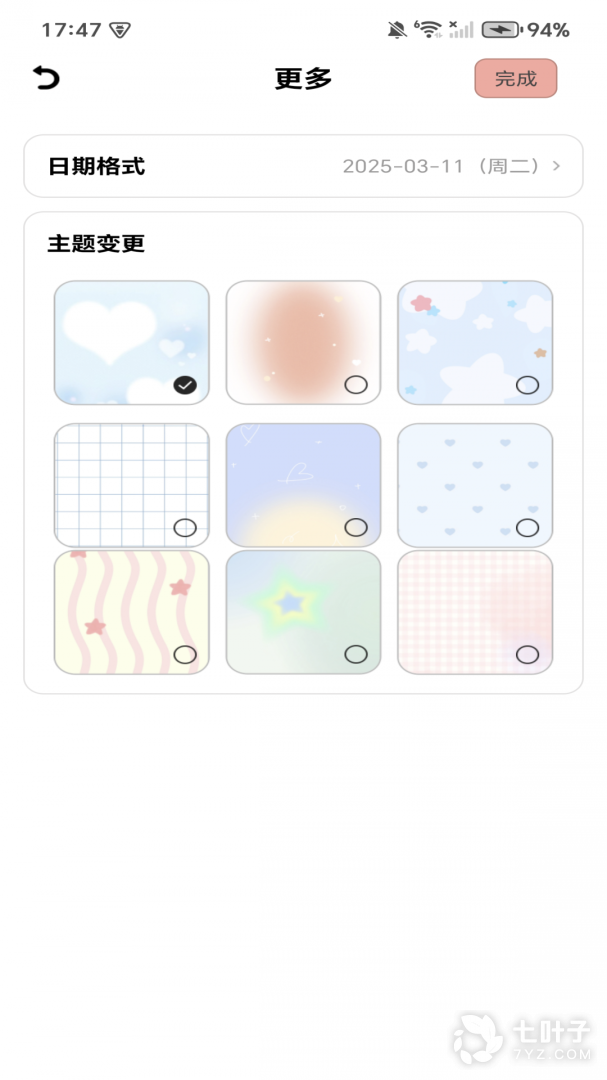Choose the green glowing star theme
This screenshot has height=1080, width=607.
(303, 612)
